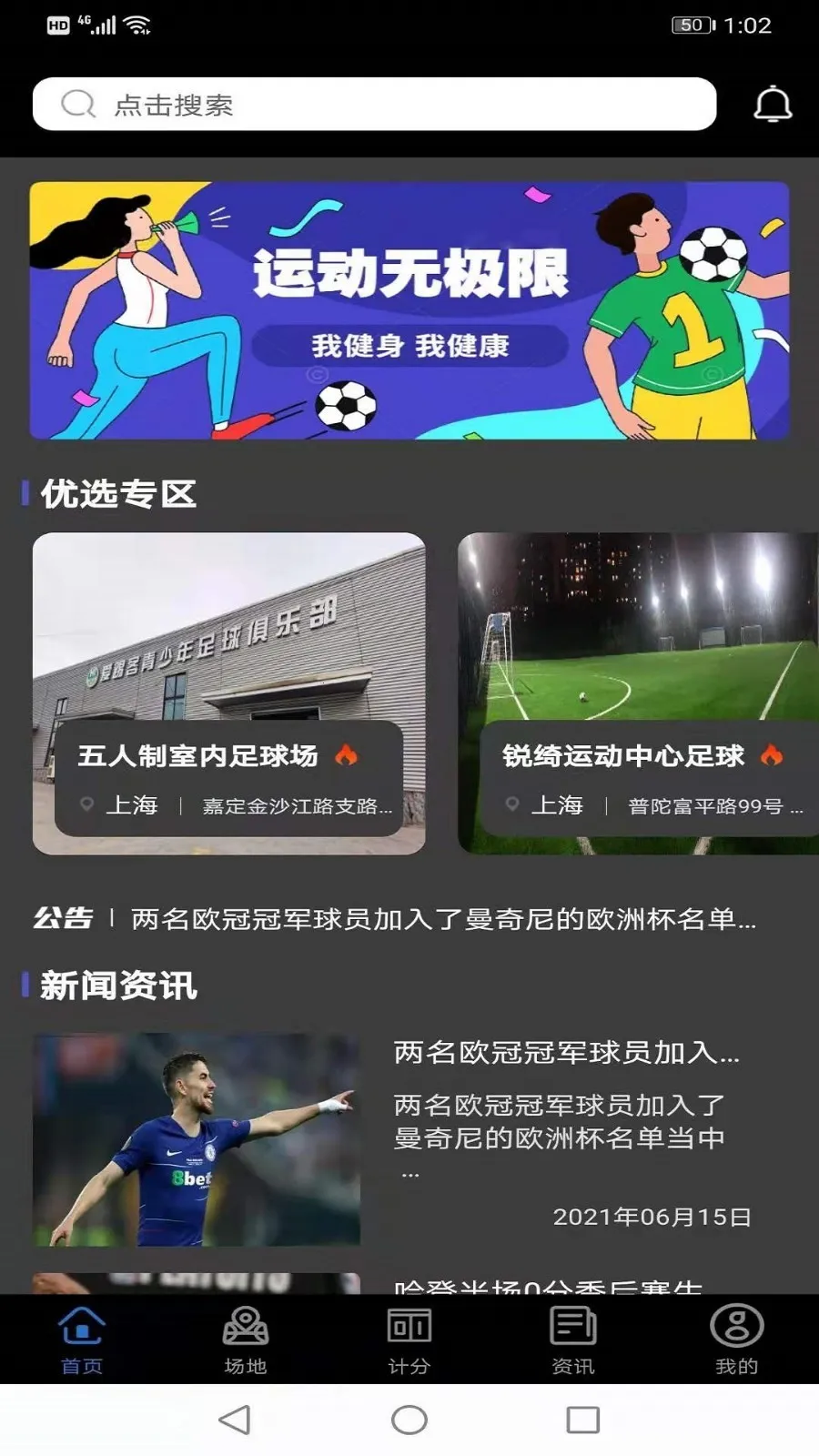Open the 运动无极限 banner
Image resolution: width=819 pixels, height=1456 pixels.
[409, 310]
